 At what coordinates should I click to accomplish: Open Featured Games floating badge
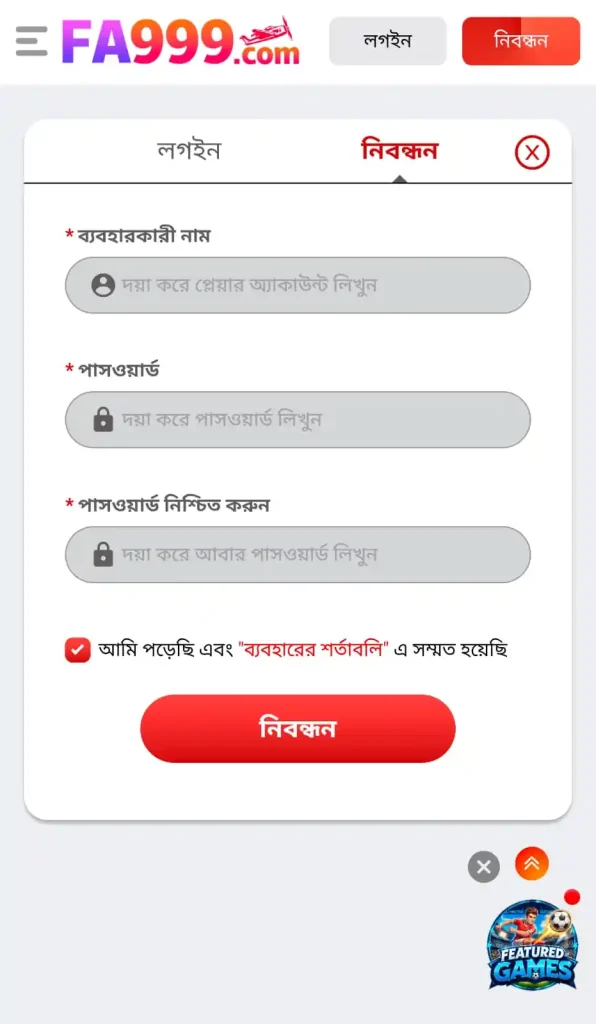pos(533,944)
